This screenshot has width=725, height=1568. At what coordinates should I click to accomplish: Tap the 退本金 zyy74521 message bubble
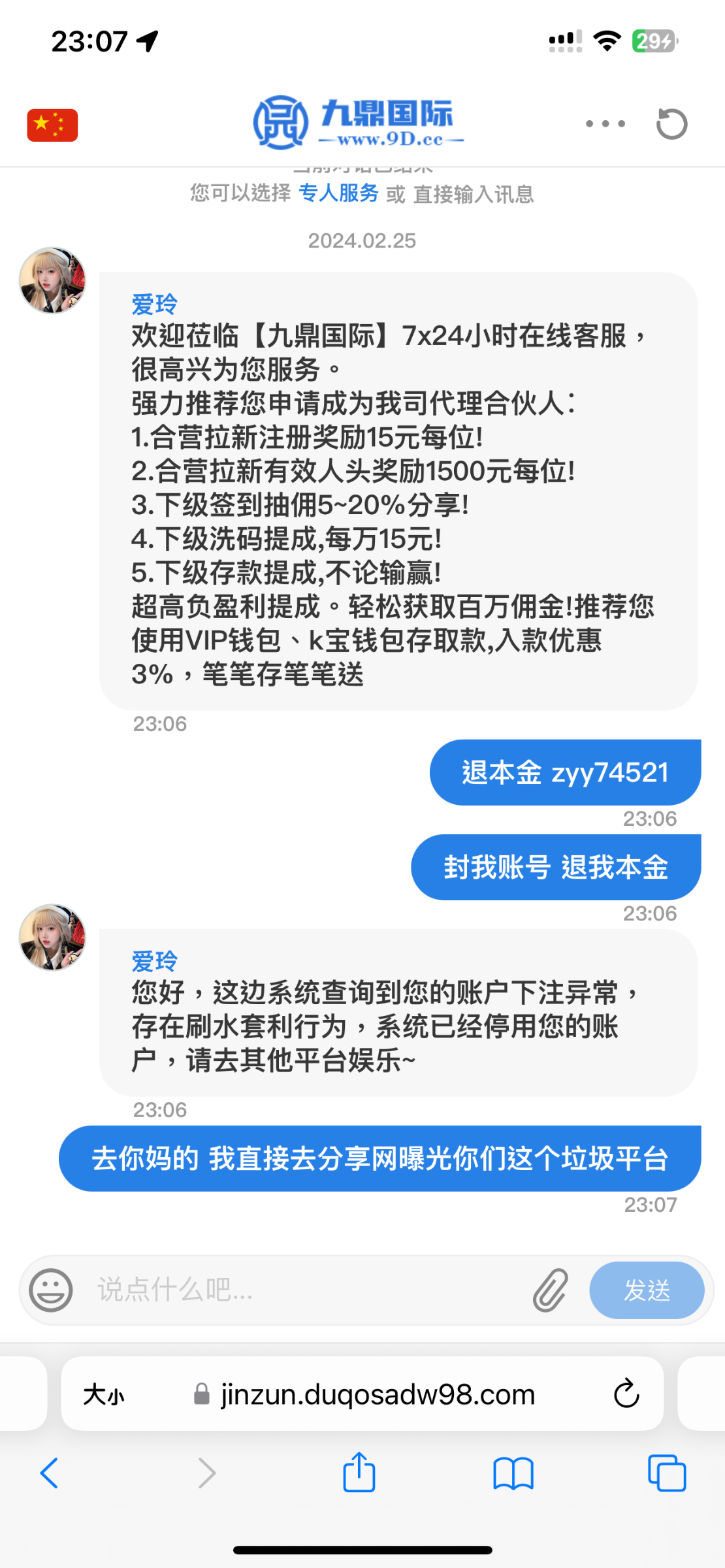click(564, 772)
